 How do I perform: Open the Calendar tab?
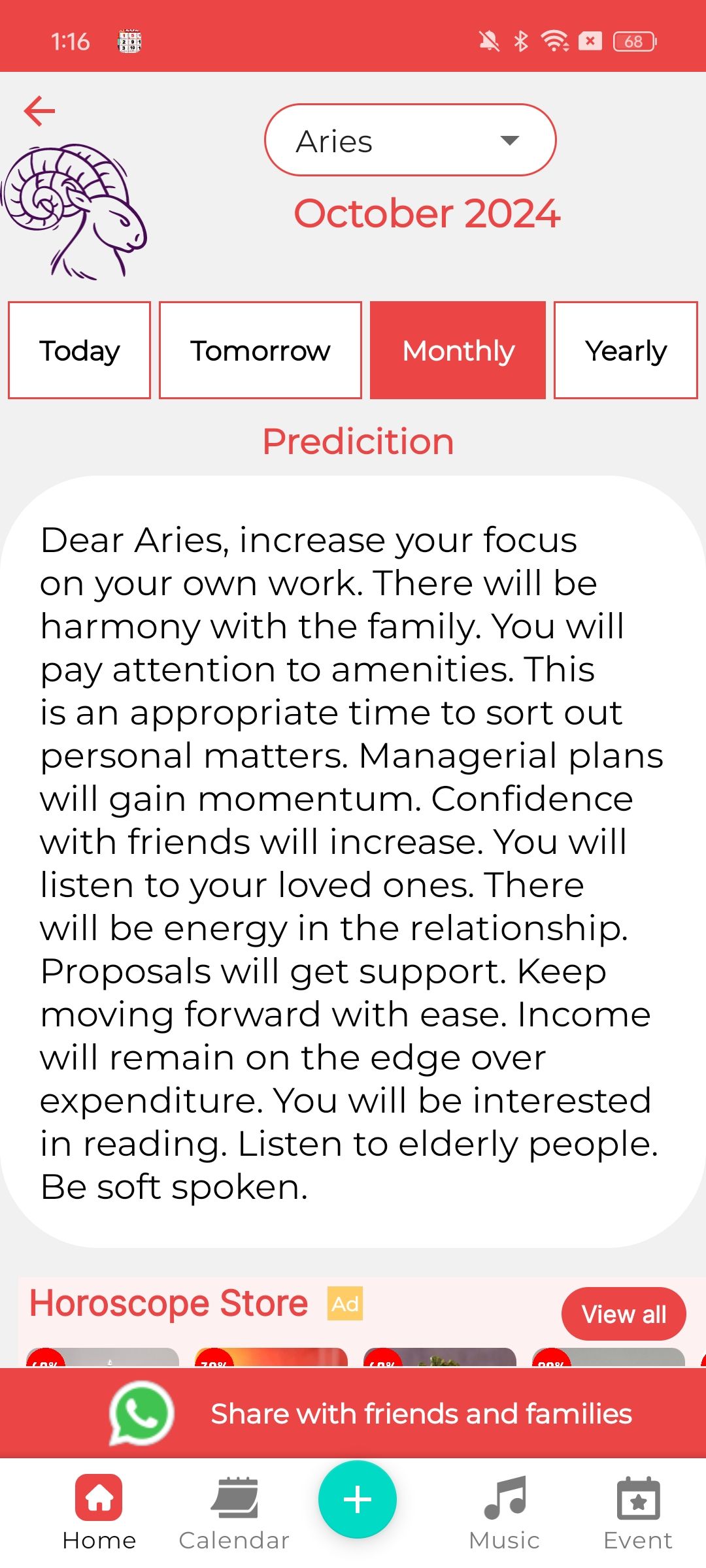(234, 1512)
